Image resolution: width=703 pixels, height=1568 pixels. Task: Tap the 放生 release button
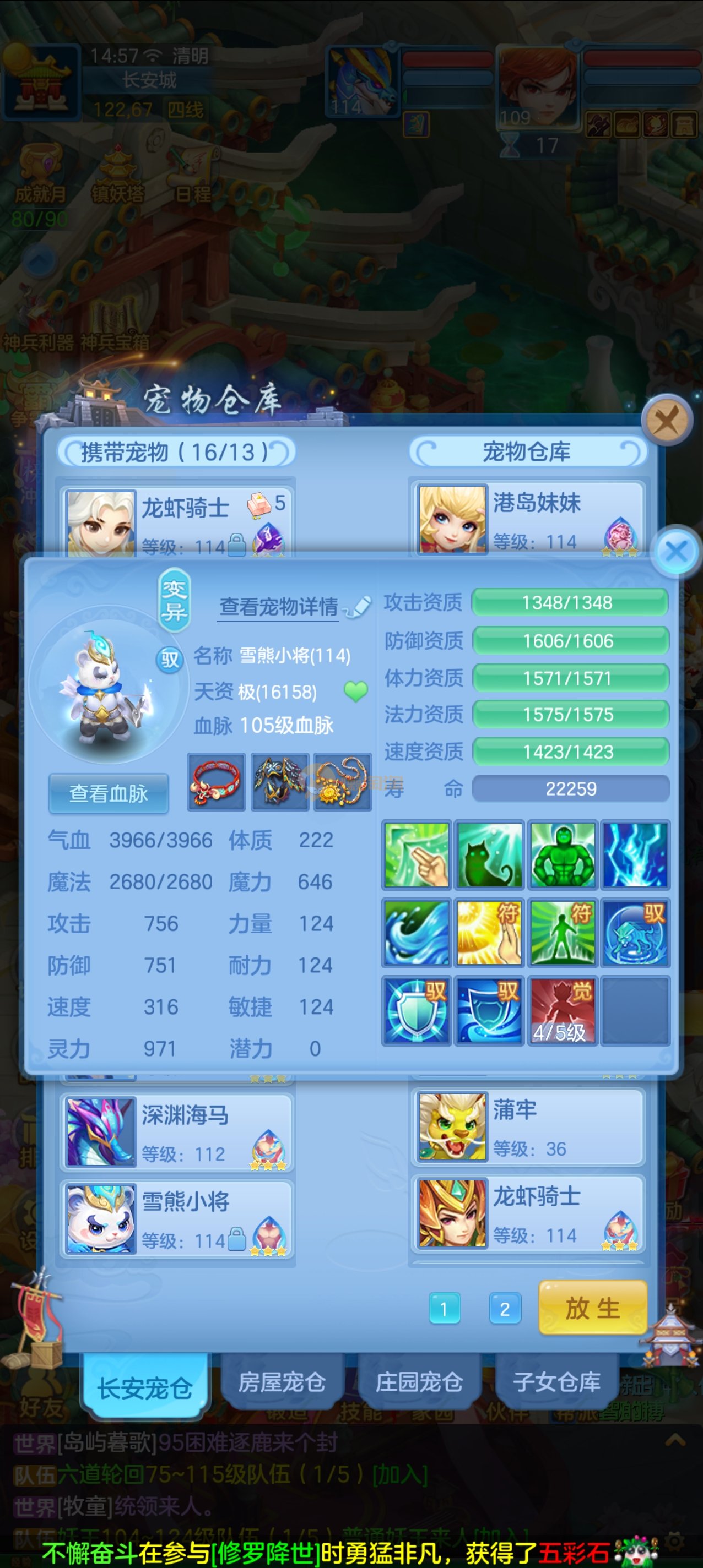592,1308
